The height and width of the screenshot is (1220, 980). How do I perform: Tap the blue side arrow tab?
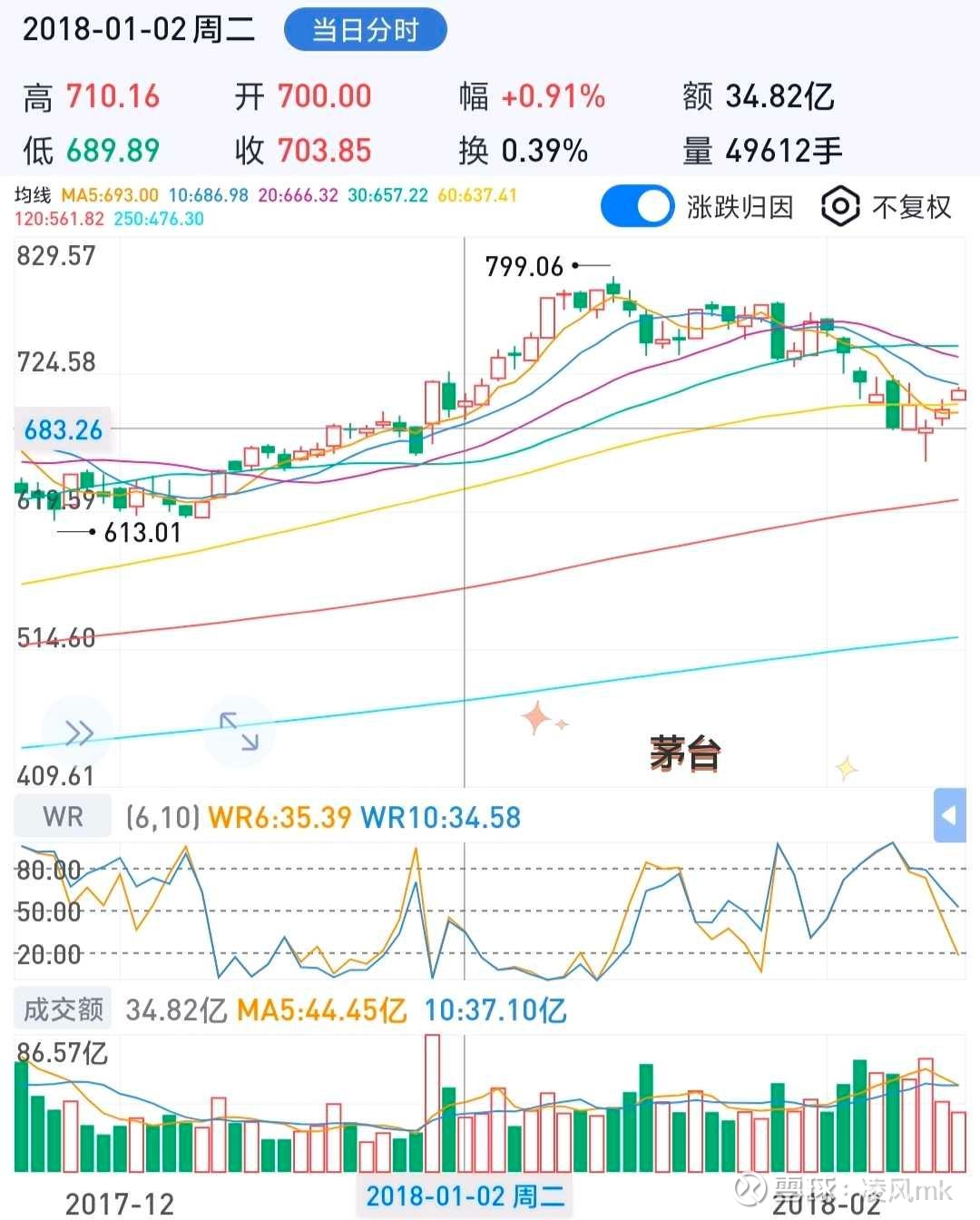948,815
